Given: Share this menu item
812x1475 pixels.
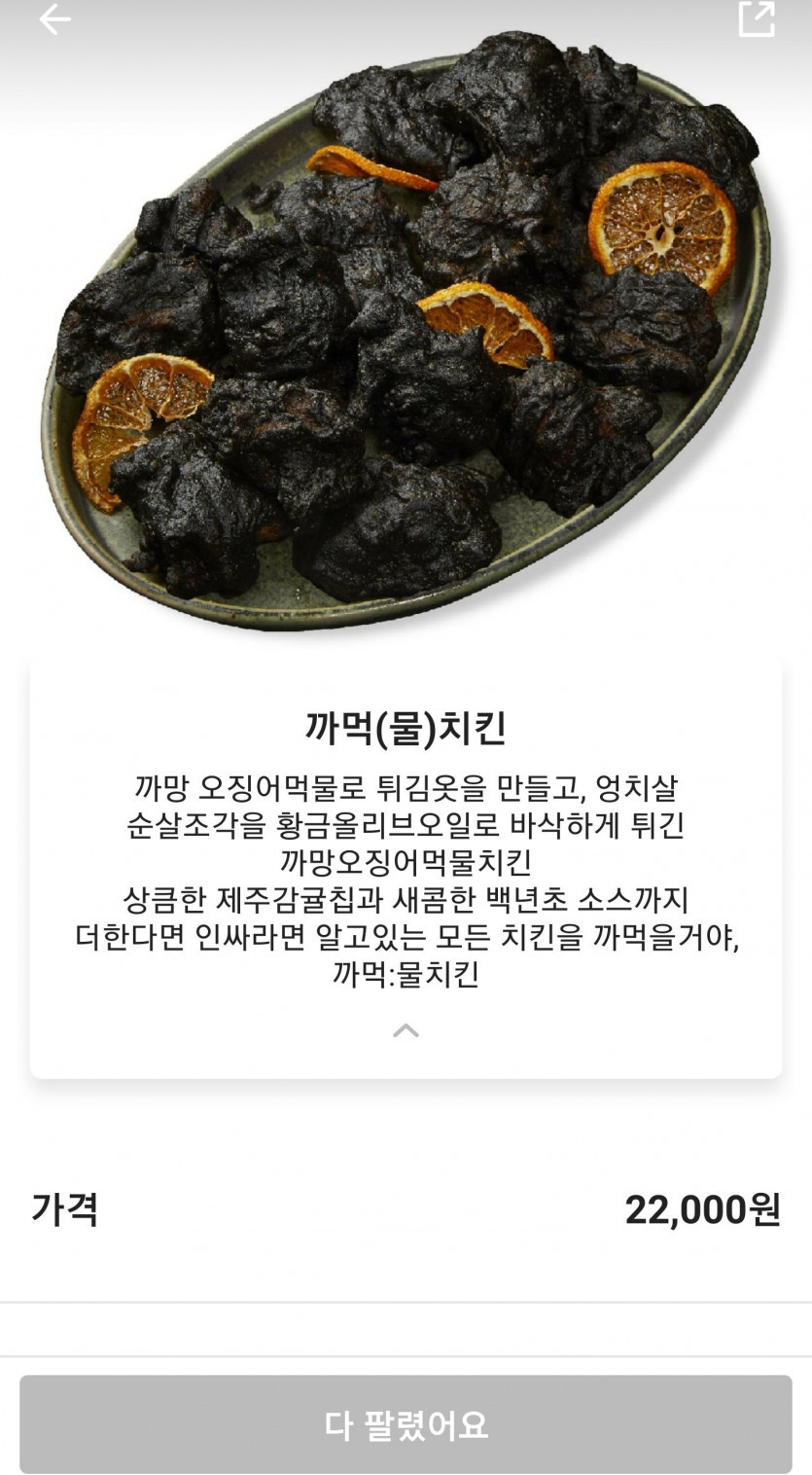Looking at the screenshot, I should click(757, 18).
